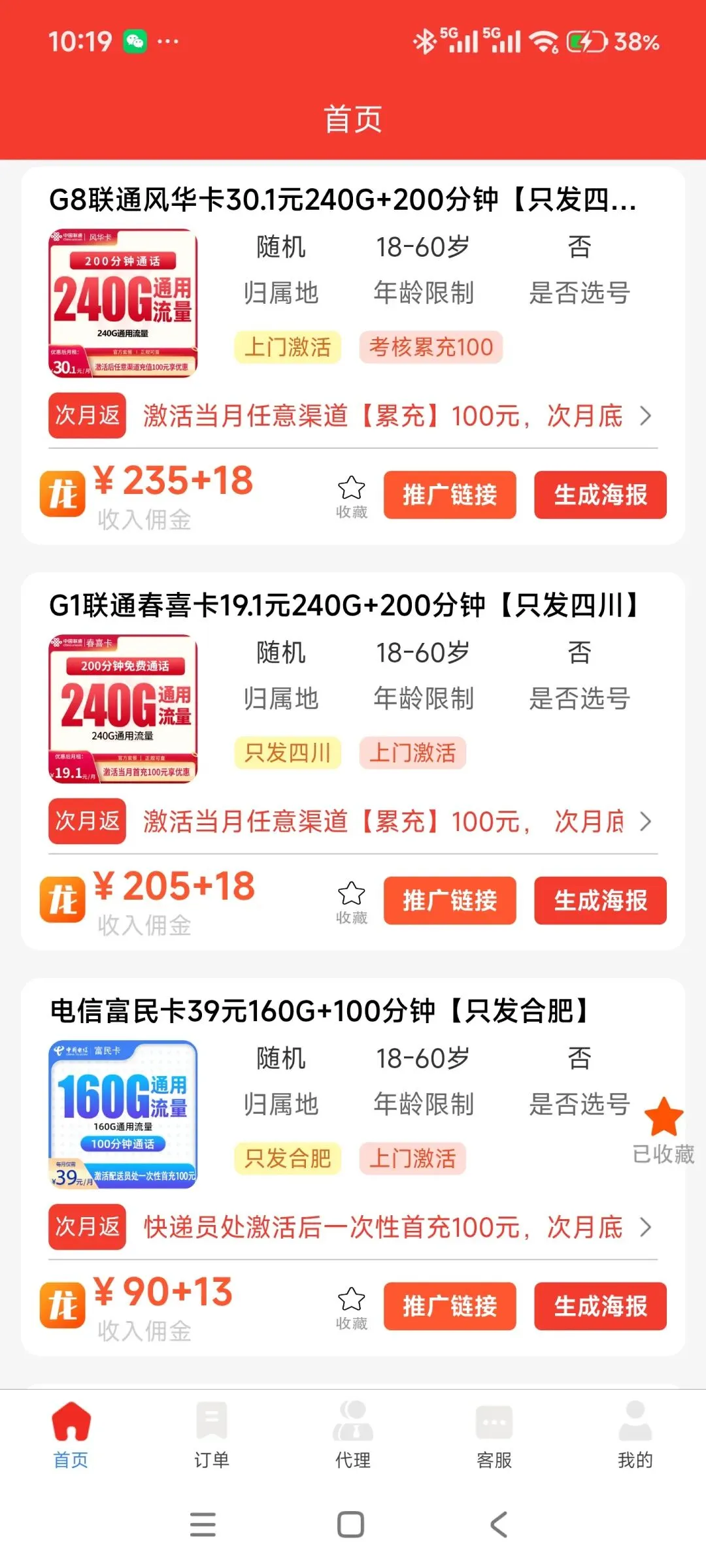
Task: Tap 生成海报 for 电信富民卡
Action: (600, 1307)
